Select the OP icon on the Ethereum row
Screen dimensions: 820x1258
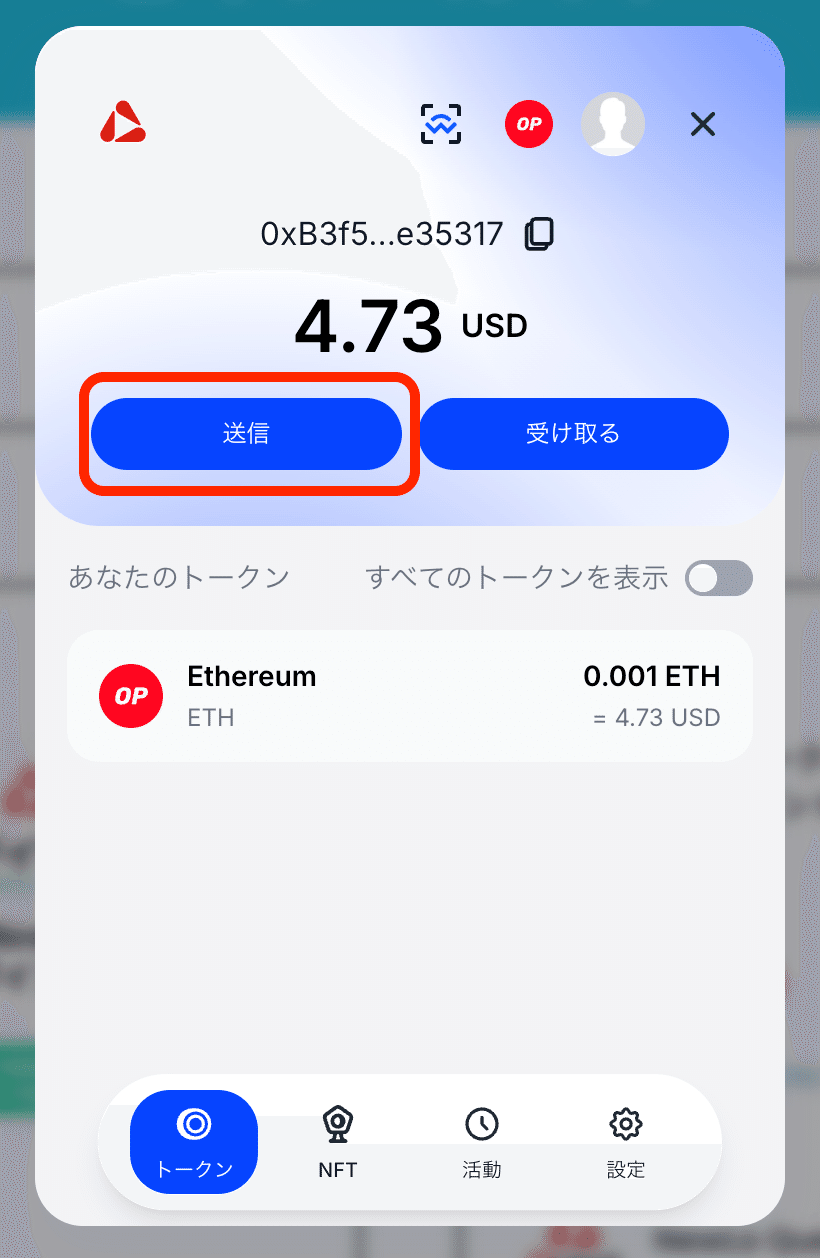click(x=131, y=695)
